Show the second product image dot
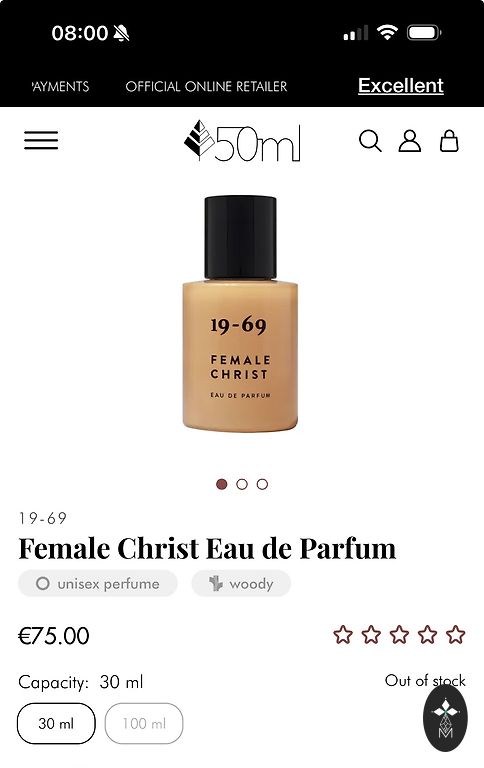484x768 pixels. (242, 484)
